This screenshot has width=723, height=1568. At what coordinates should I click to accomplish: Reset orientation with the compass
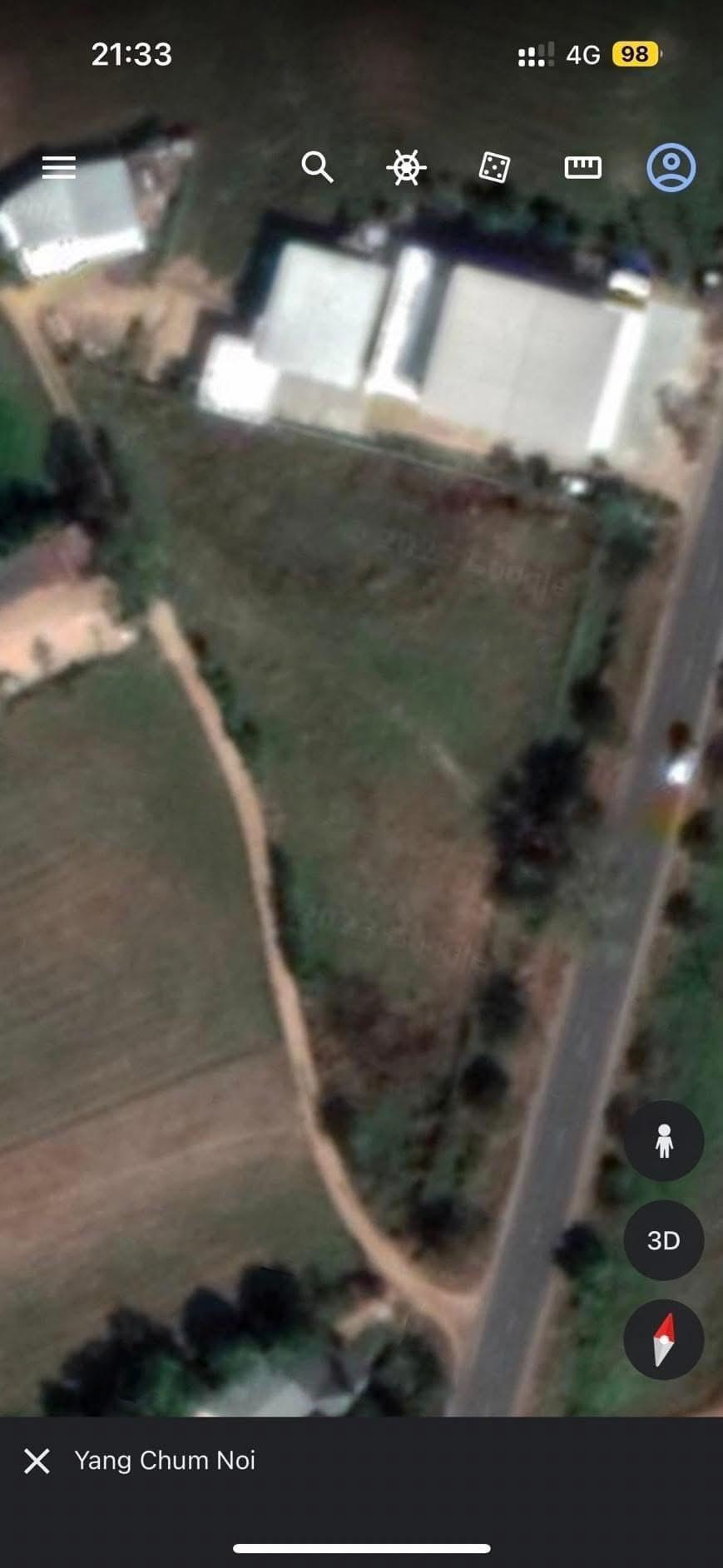point(663,1339)
